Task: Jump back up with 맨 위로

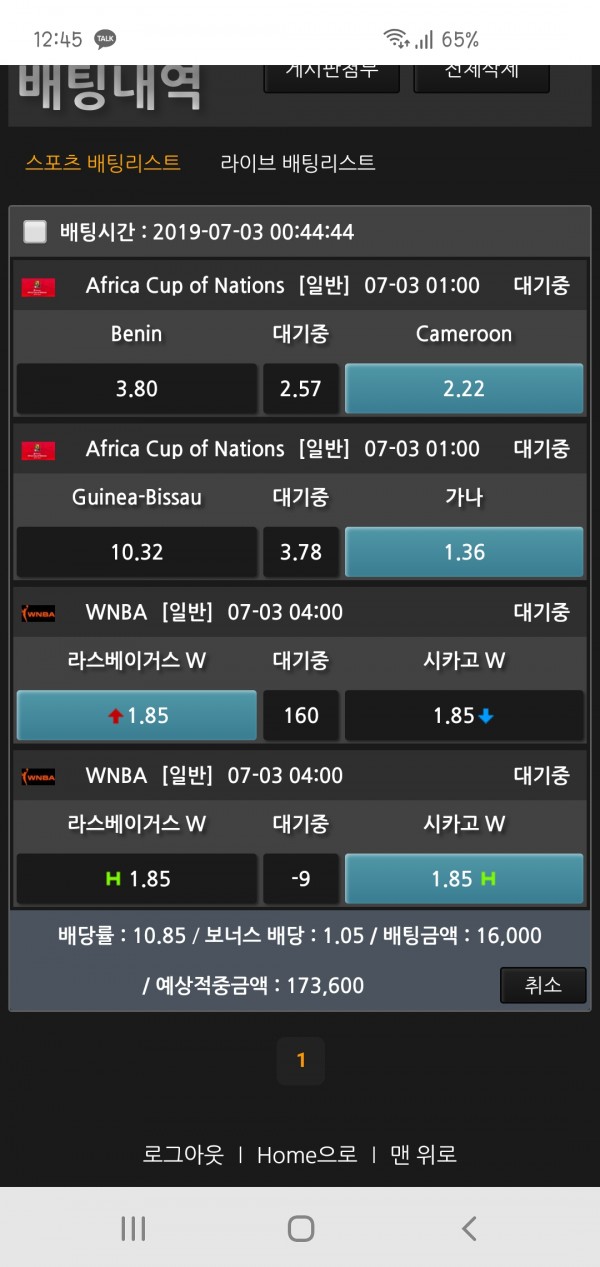Action: coord(423,1155)
